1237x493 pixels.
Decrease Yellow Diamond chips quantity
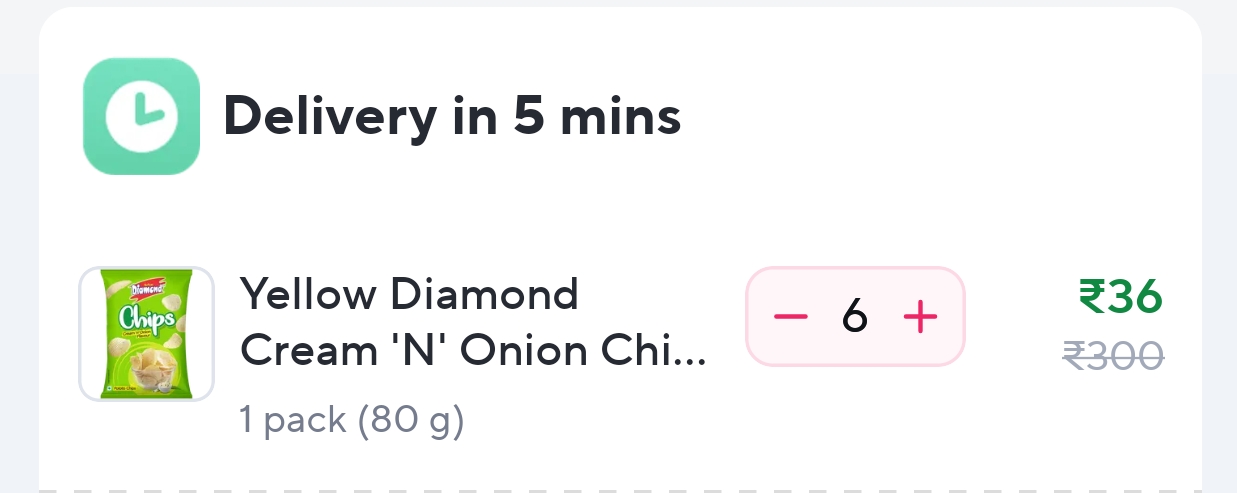point(790,317)
